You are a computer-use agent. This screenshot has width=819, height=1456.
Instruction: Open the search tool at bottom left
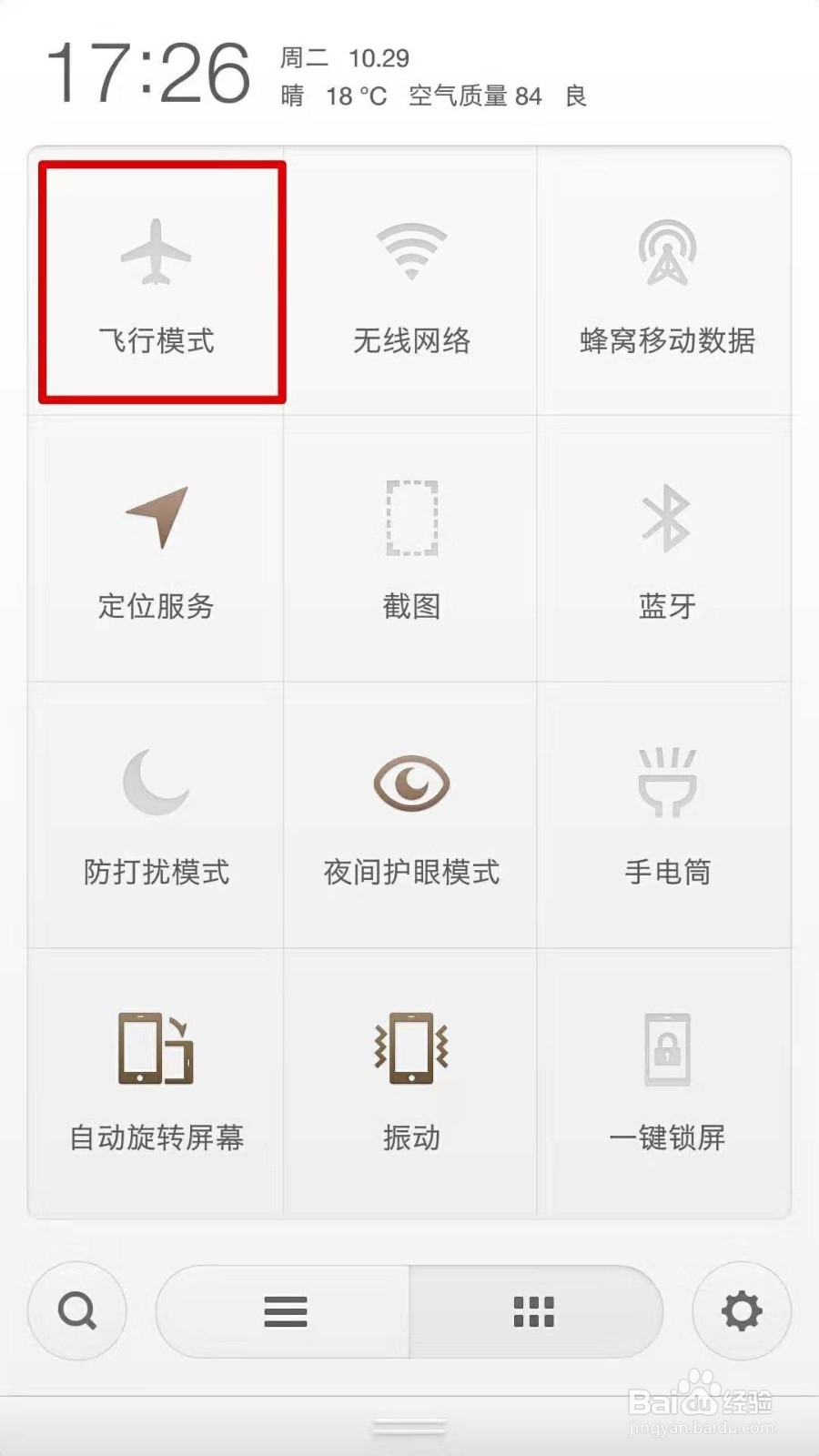(x=77, y=1310)
